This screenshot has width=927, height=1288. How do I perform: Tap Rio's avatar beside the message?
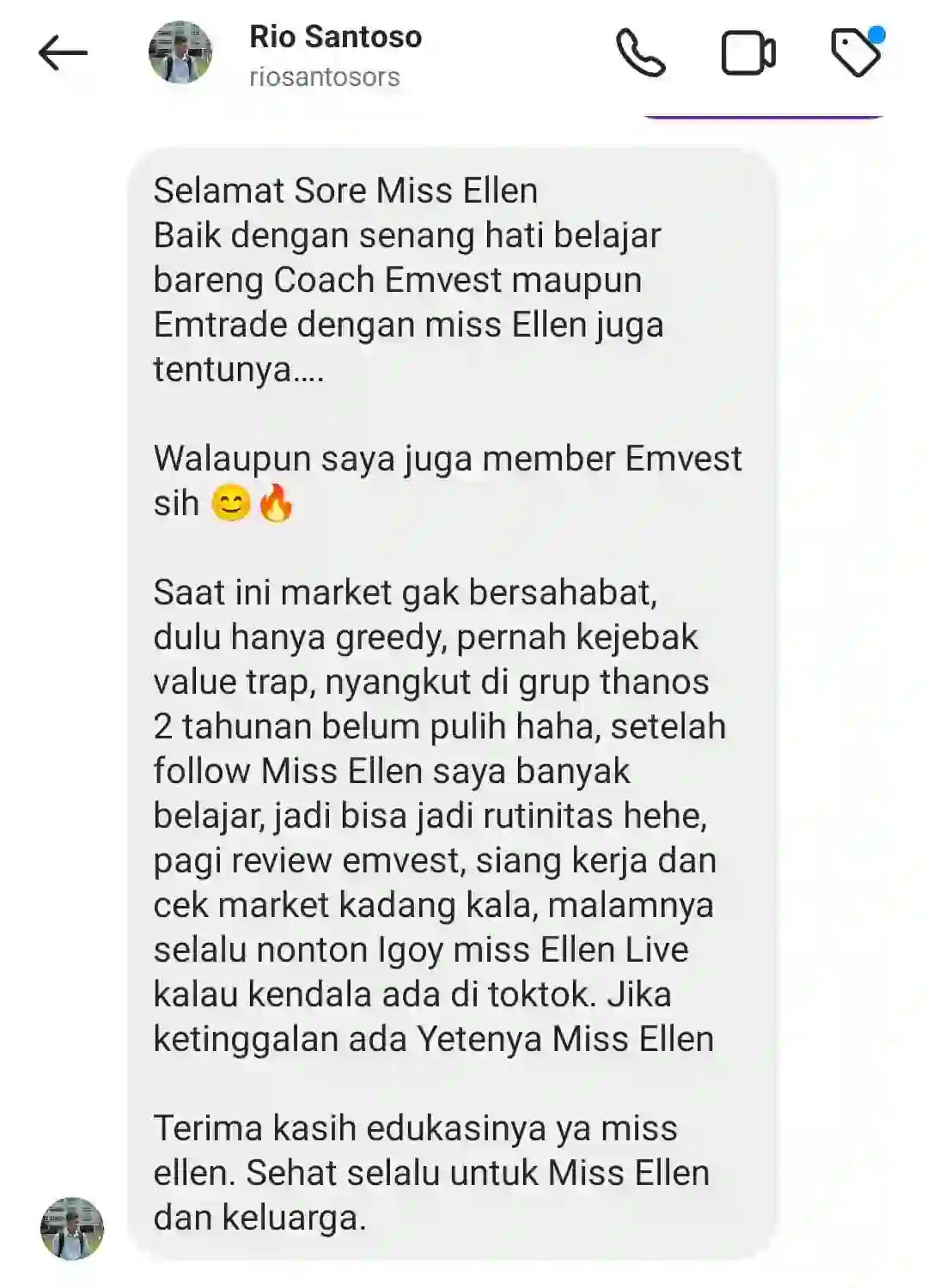point(72,1229)
